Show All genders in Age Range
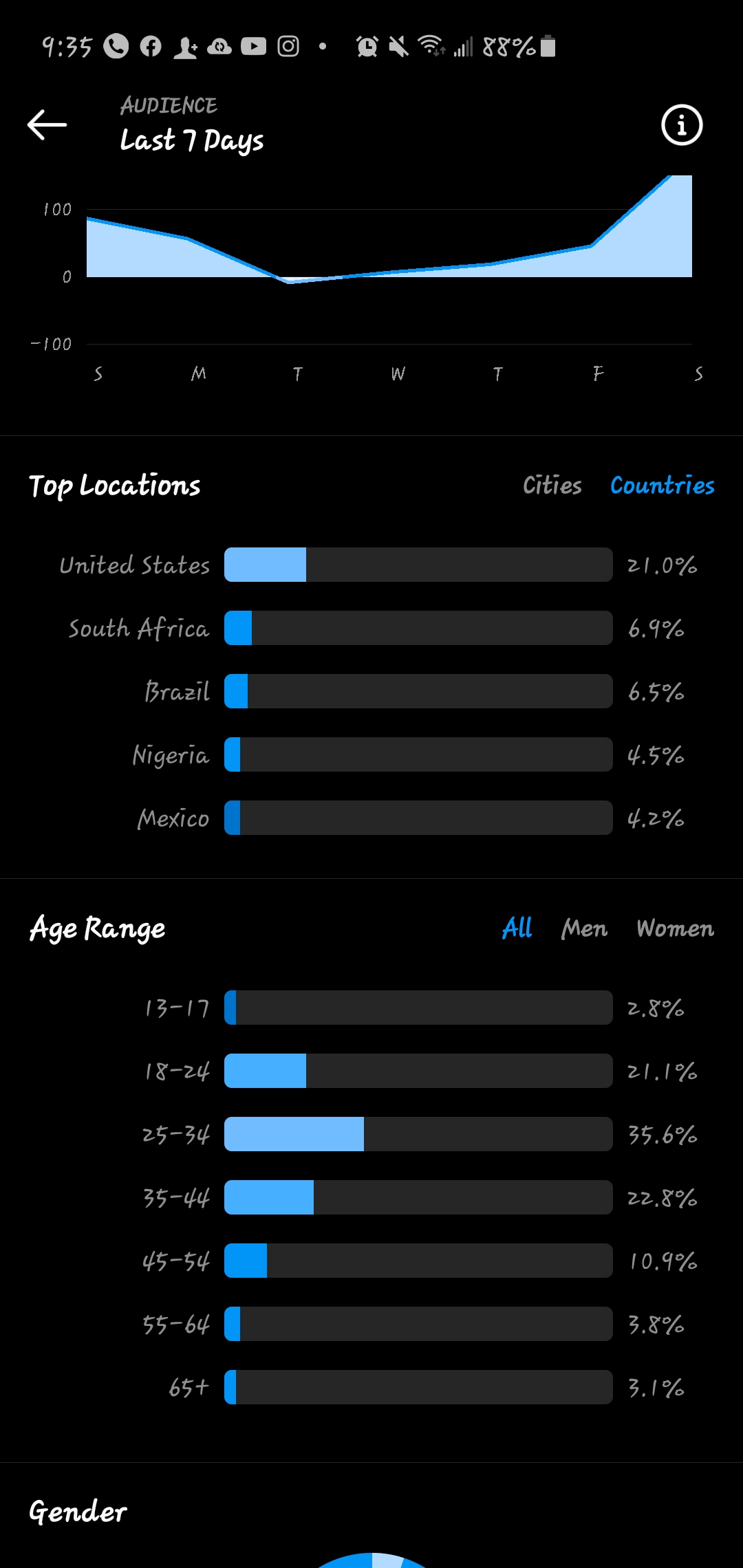This screenshot has height=1568, width=743. [x=517, y=928]
